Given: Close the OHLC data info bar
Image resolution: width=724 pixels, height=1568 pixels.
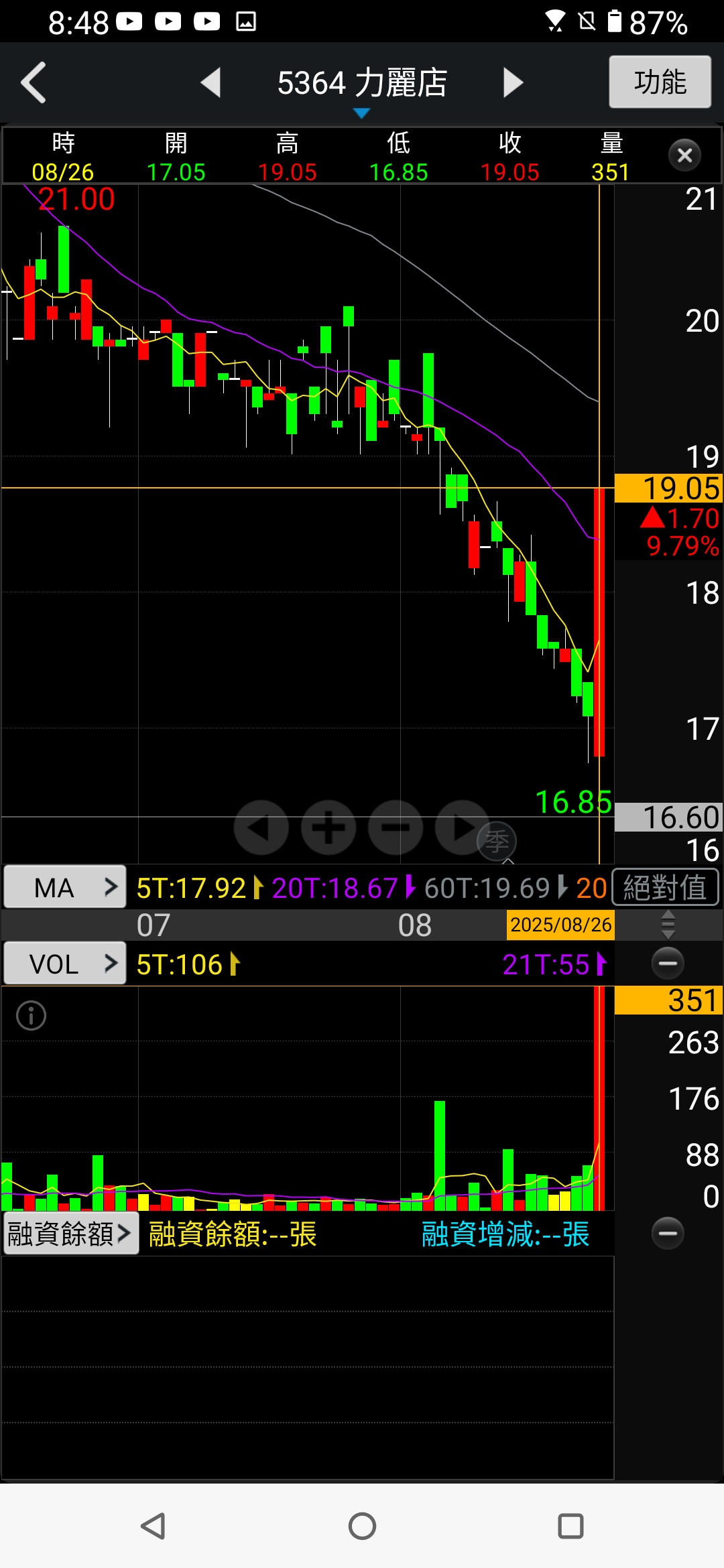Looking at the screenshot, I should [684, 155].
